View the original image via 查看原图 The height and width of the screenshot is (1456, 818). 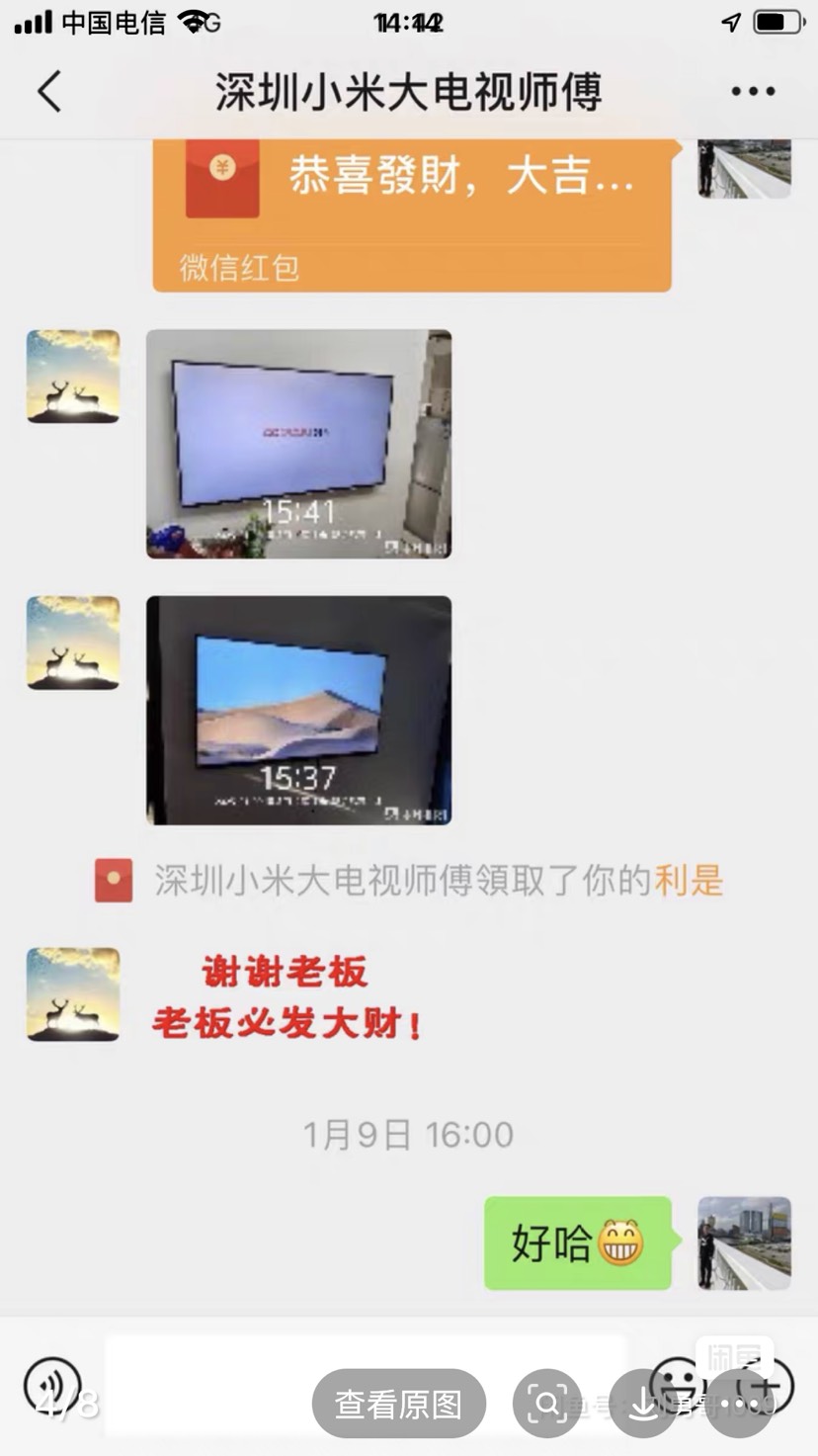[399, 1404]
